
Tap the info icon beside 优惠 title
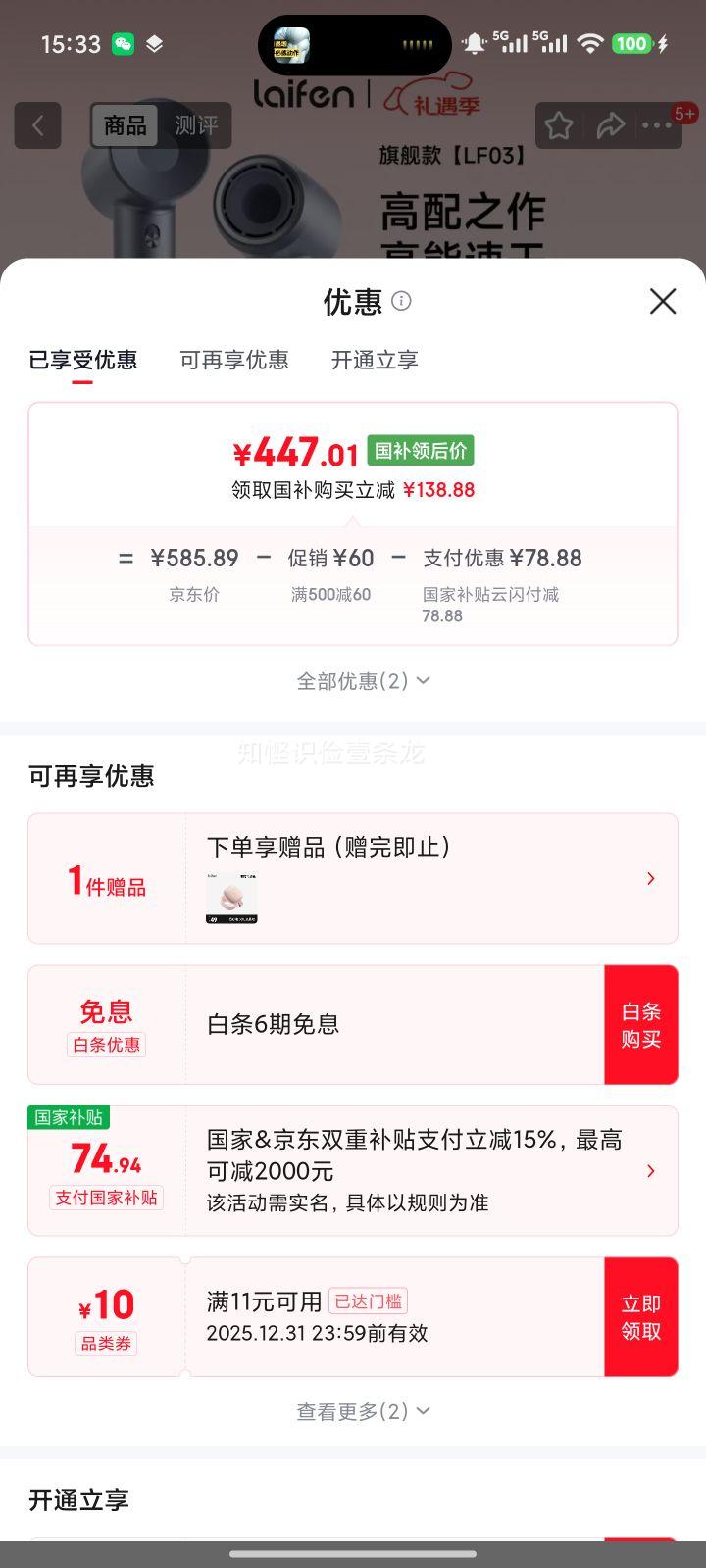coord(403,303)
